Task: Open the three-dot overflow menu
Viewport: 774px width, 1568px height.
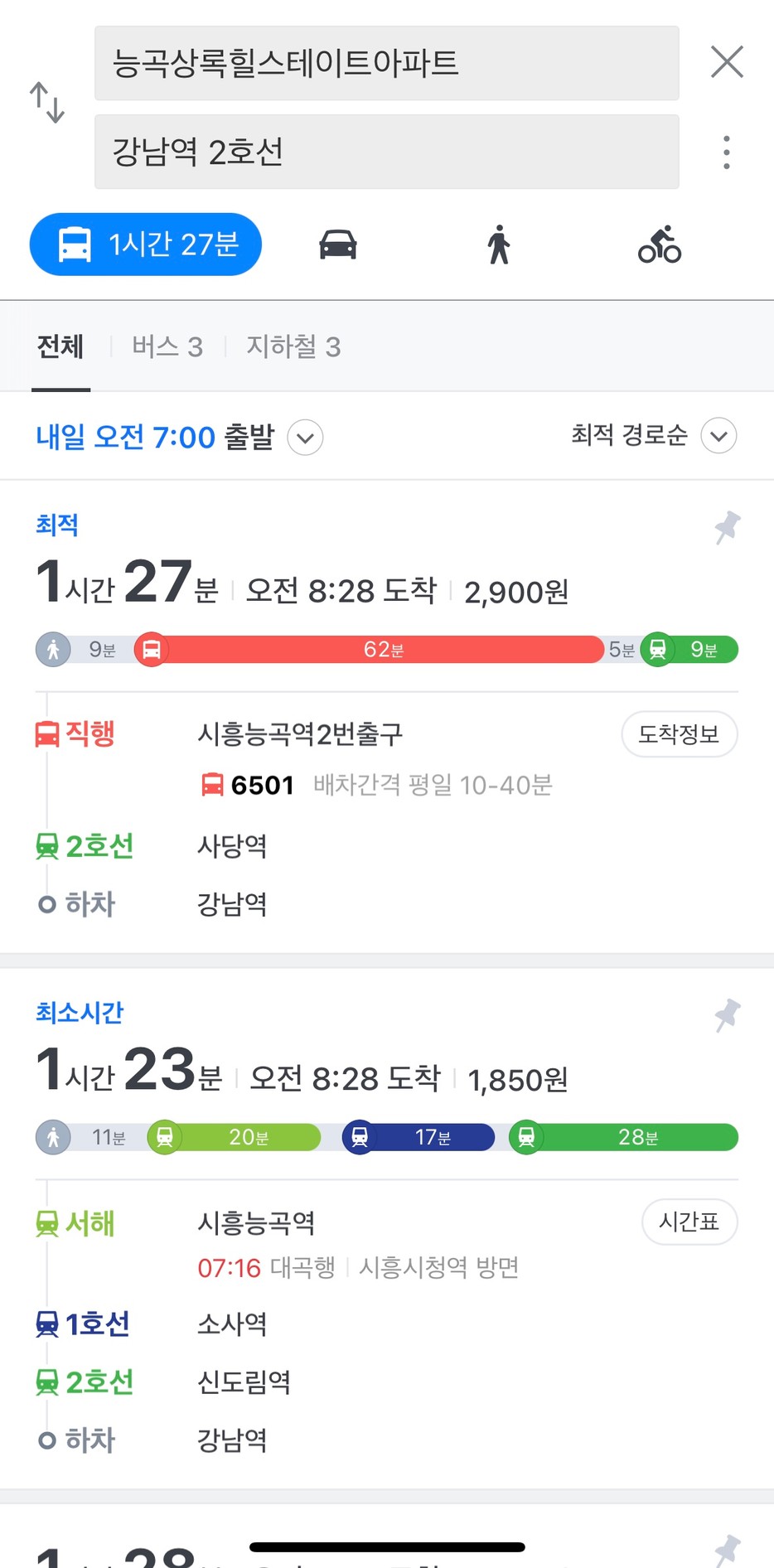Action: point(727,152)
